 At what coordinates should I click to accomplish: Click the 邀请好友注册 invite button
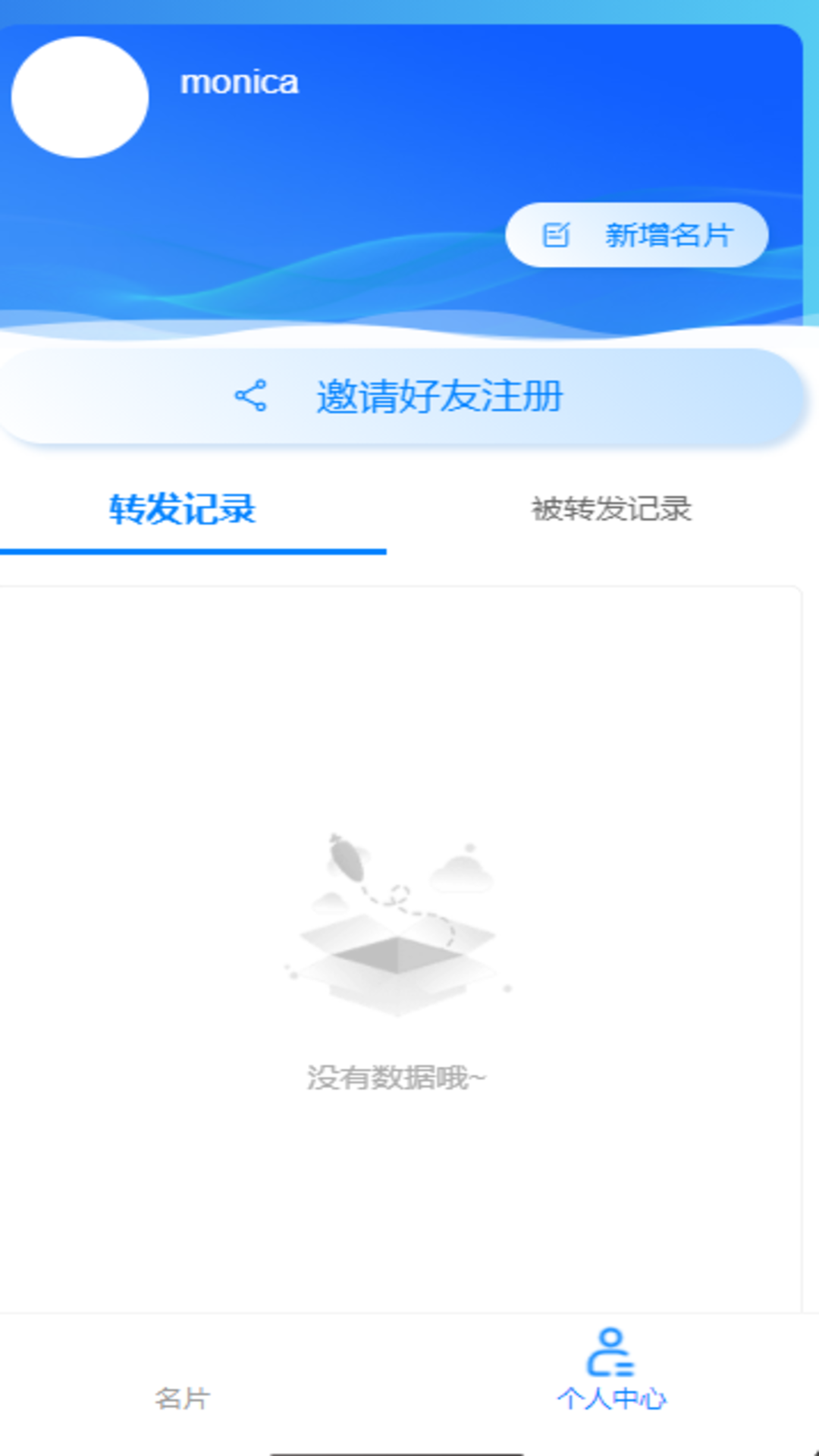click(x=409, y=395)
